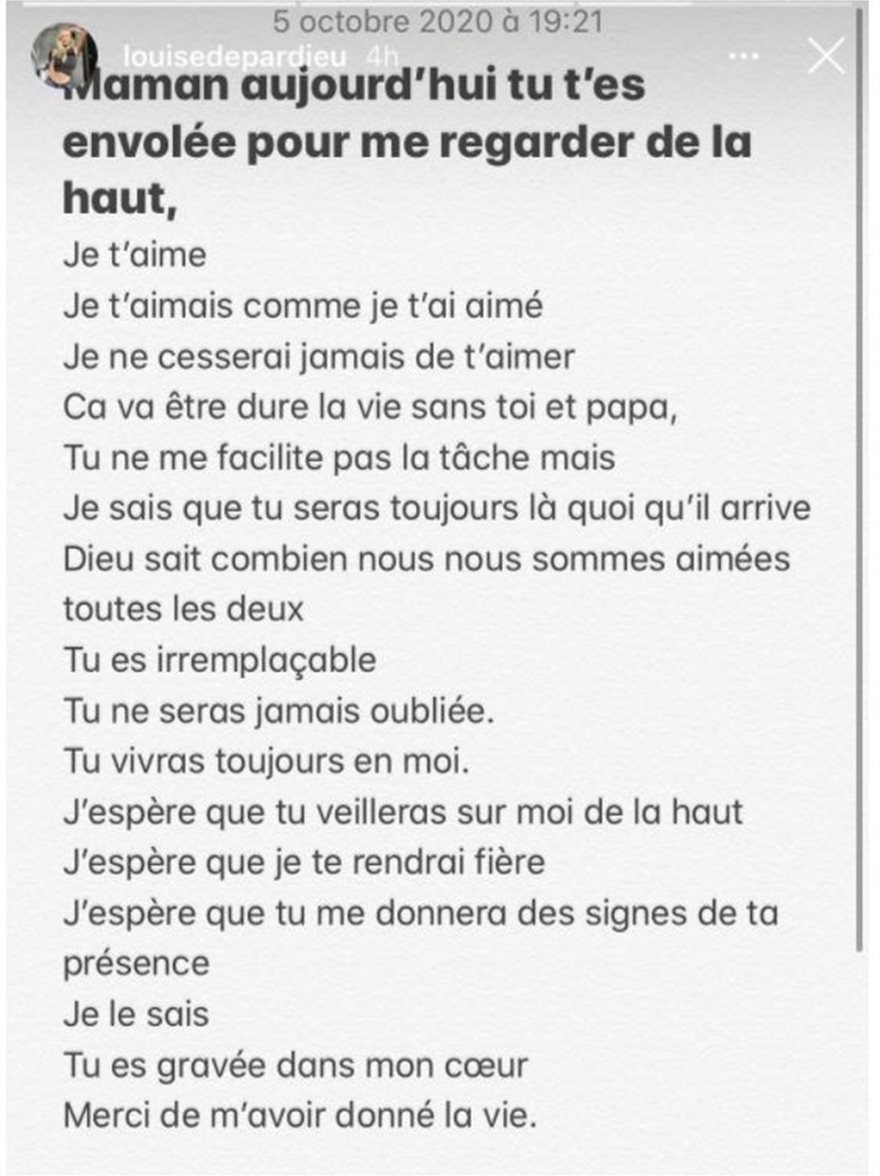Open the story's three-dot options menu
The width and height of the screenshot is (880, 1176).
pos(744,58)
